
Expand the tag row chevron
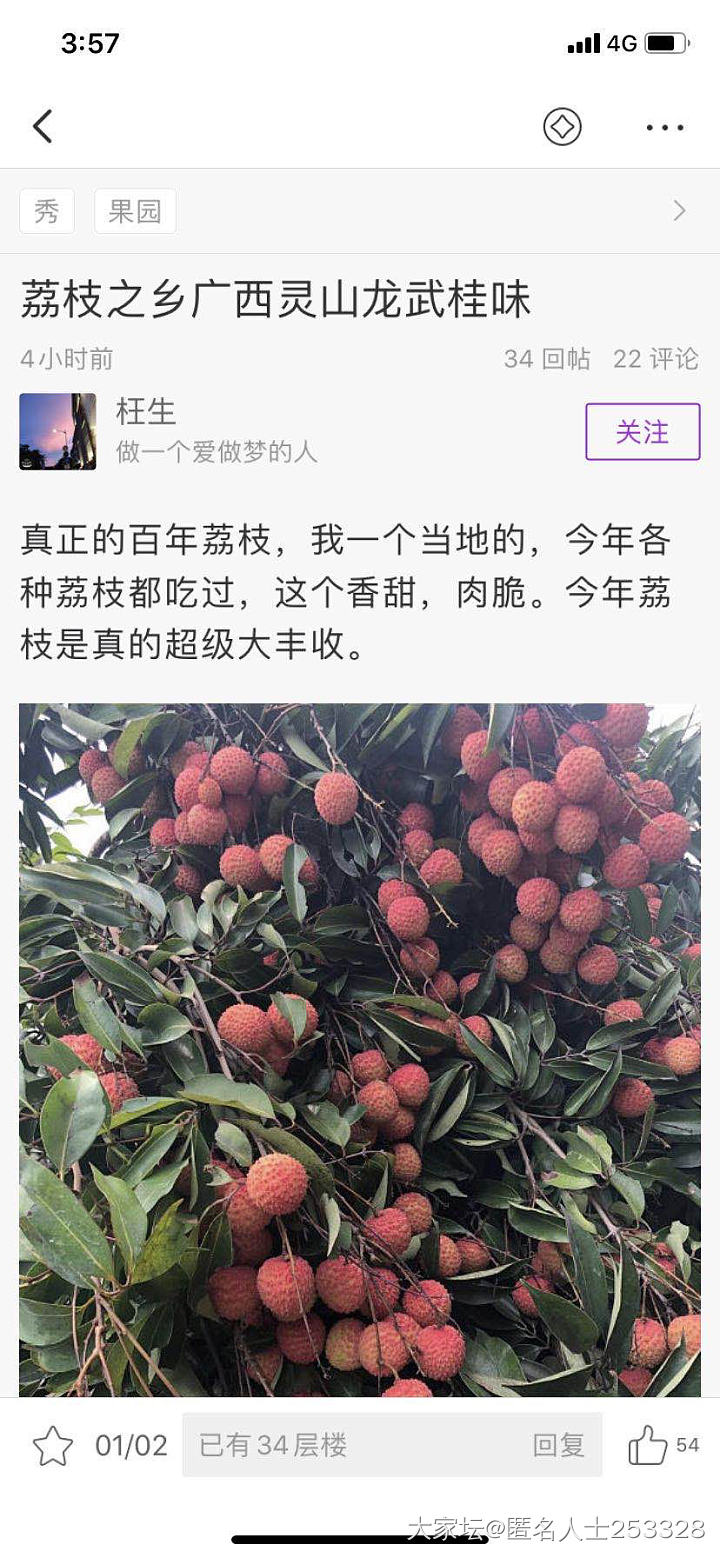(x=679, y=211)
